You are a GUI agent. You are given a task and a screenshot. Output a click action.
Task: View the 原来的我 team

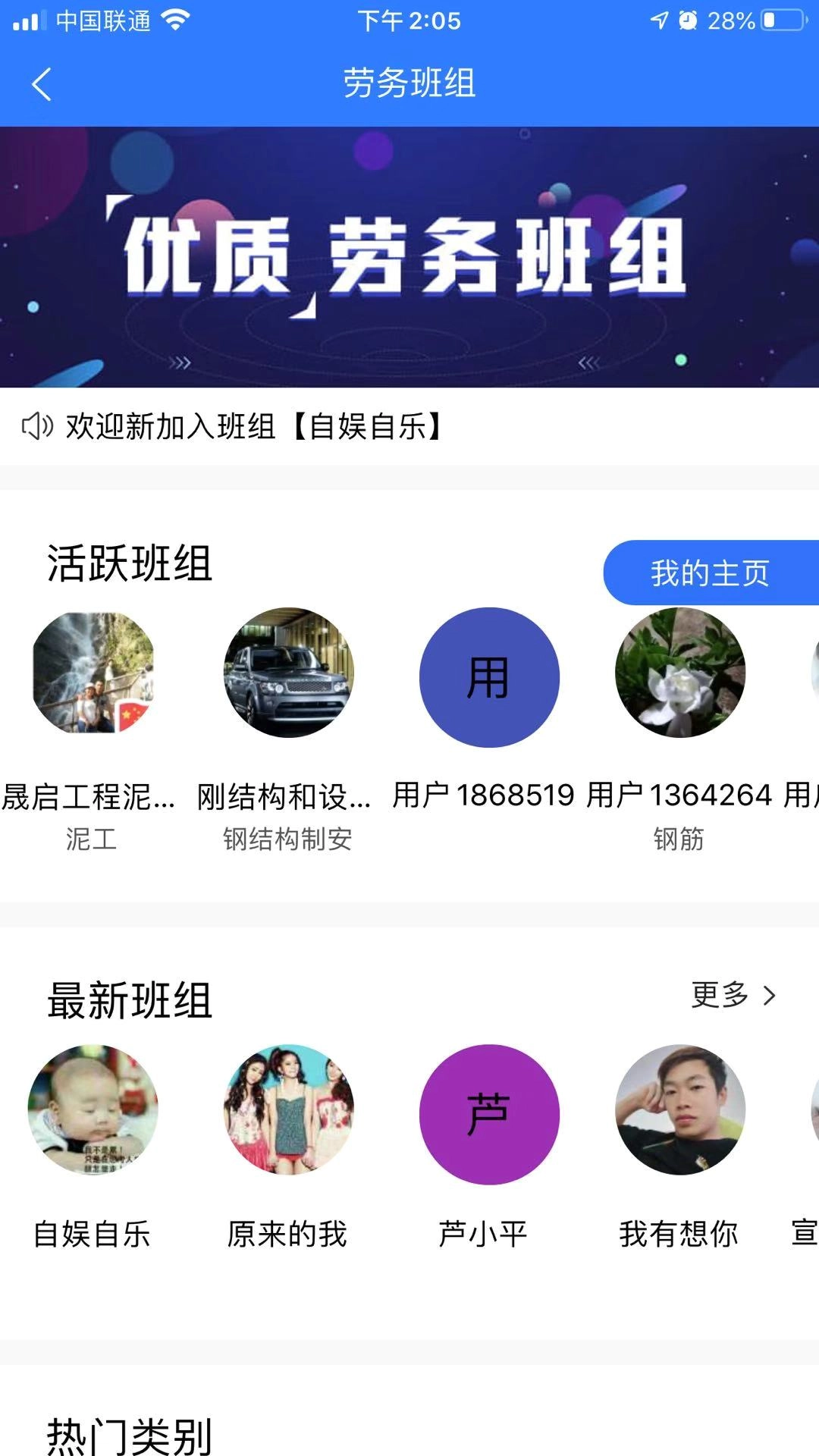(x=288, y=1110)
